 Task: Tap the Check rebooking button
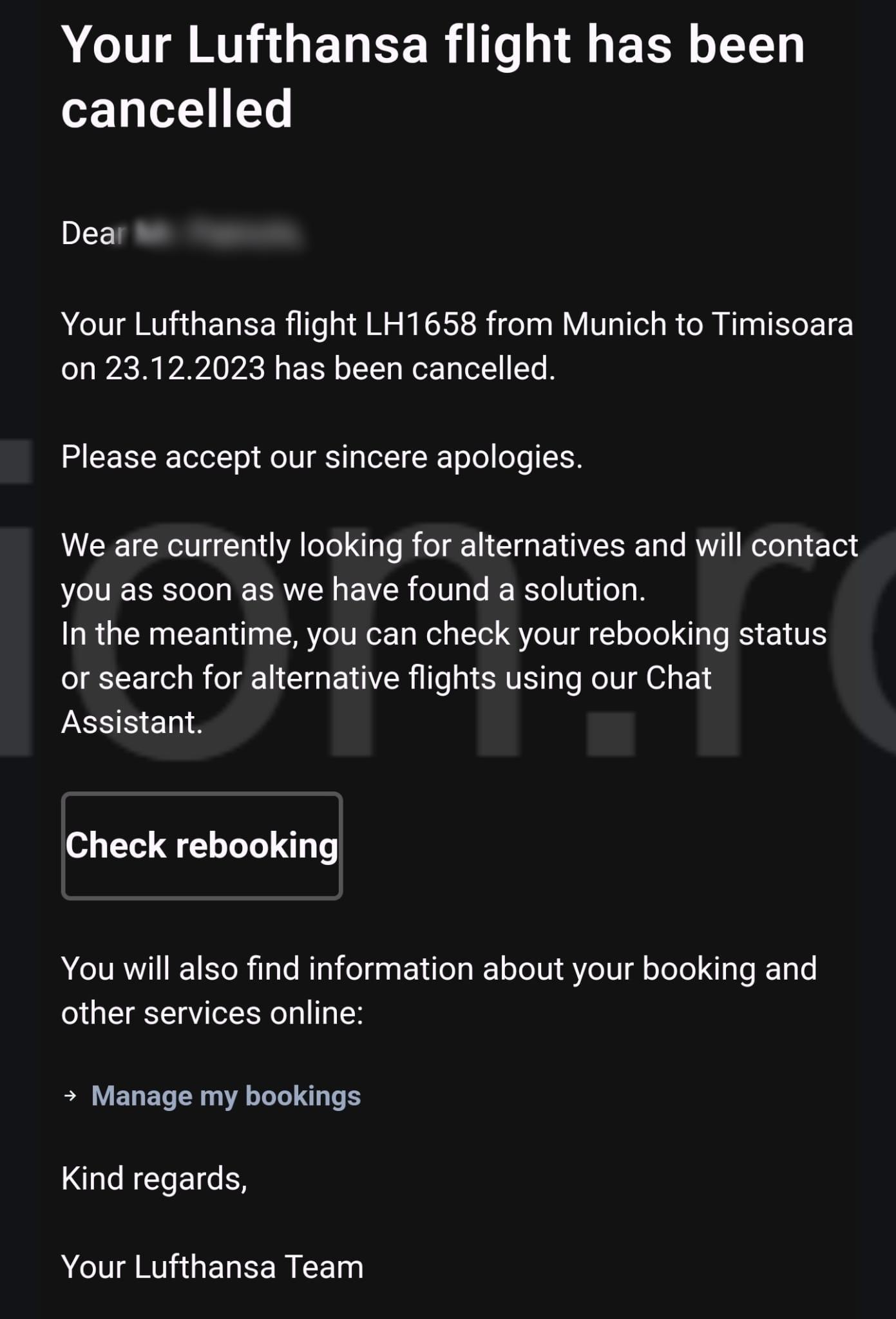pyautogui.click(x=202, y=846)
